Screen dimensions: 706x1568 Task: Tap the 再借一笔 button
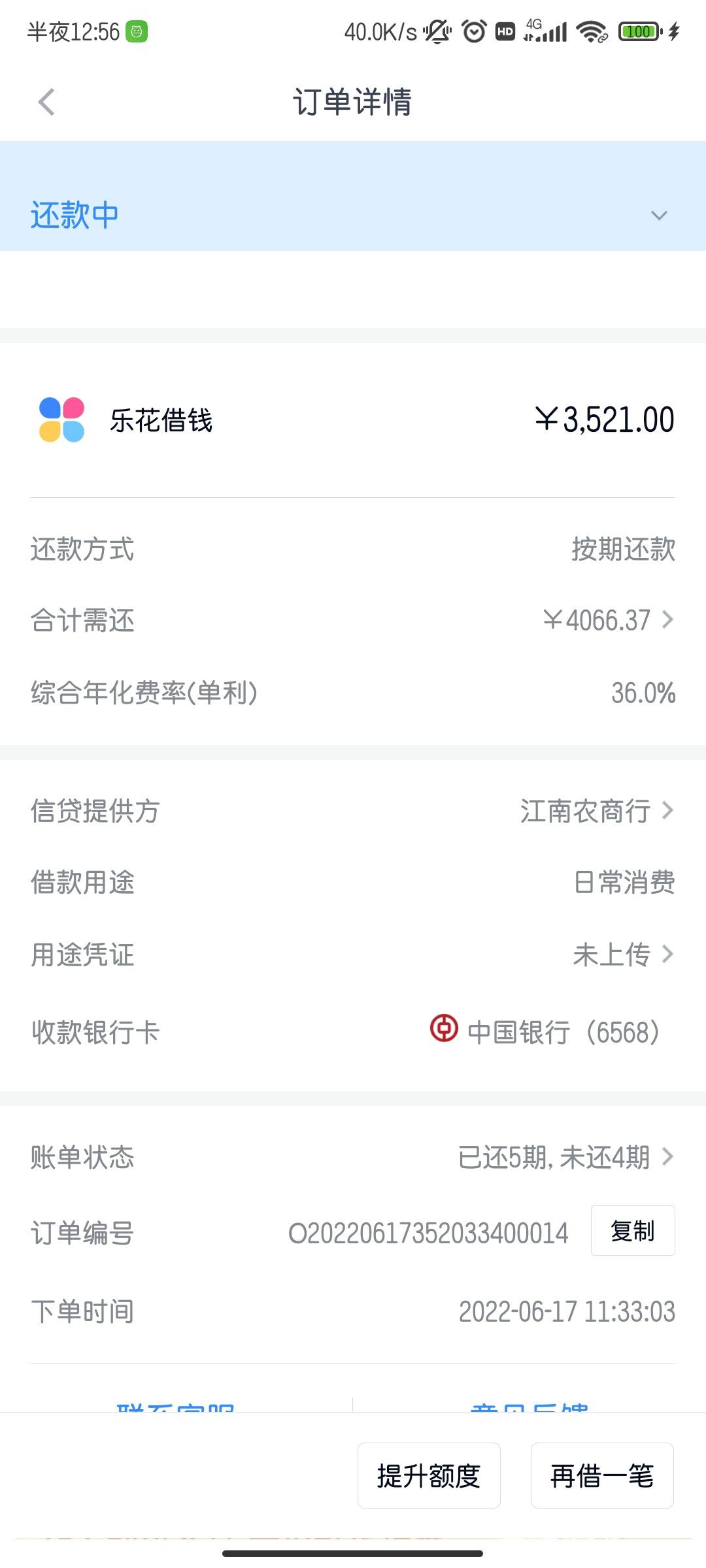coord(602,1476)
